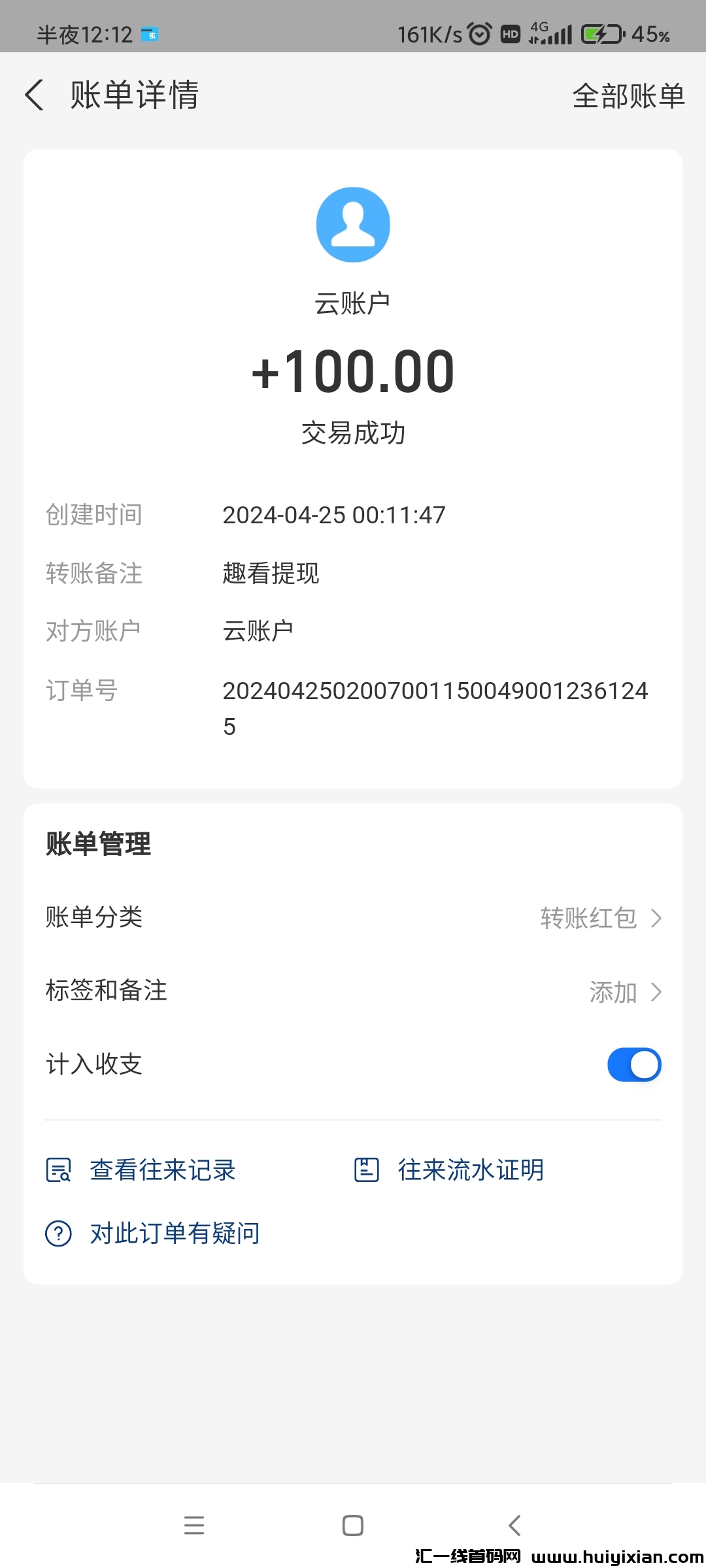Open 查看往来记录
The width and height of the screenshot is (706, 1568).
click(x=162, y=1170)
